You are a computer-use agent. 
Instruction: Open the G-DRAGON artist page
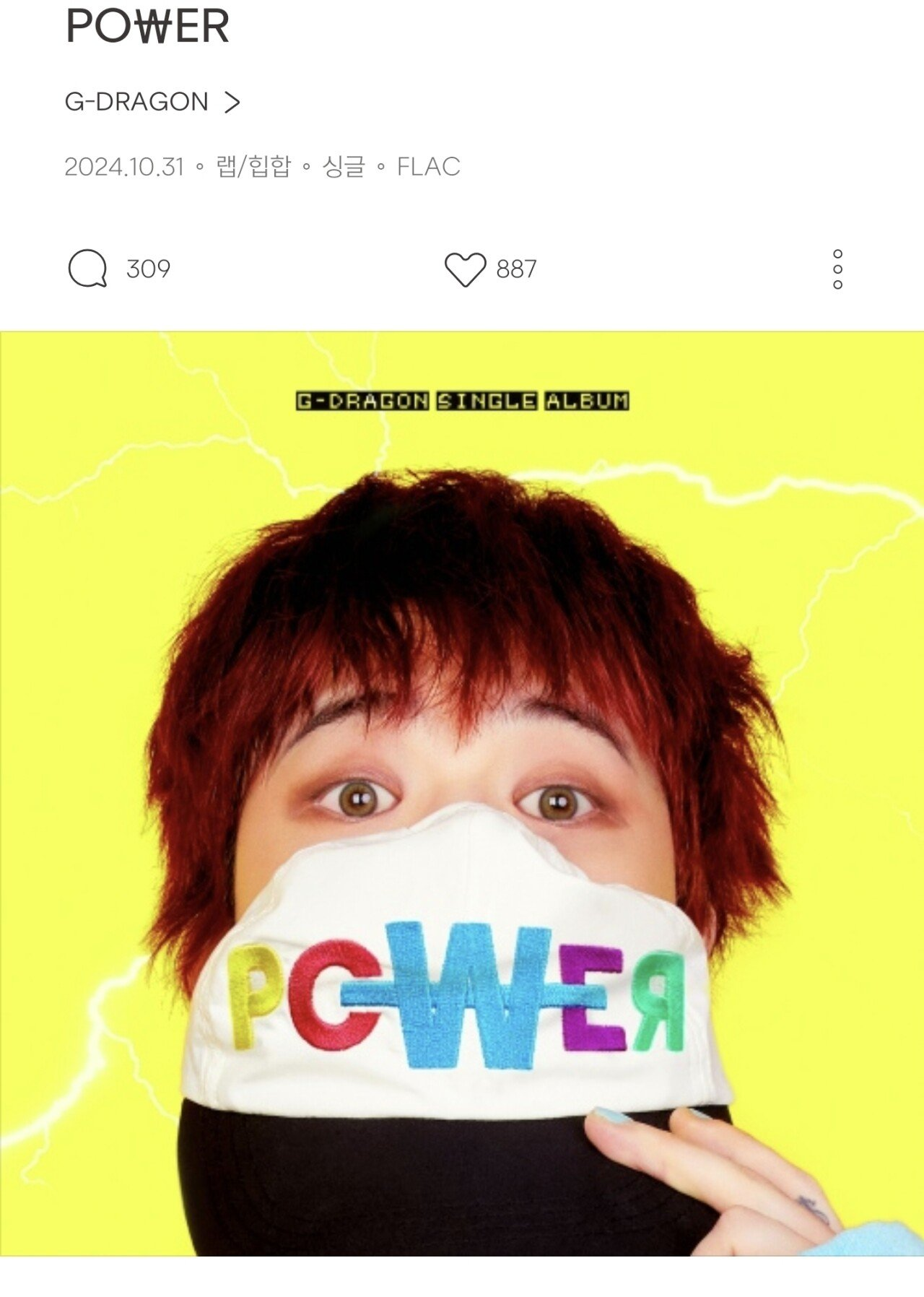[x=152, y=102]
